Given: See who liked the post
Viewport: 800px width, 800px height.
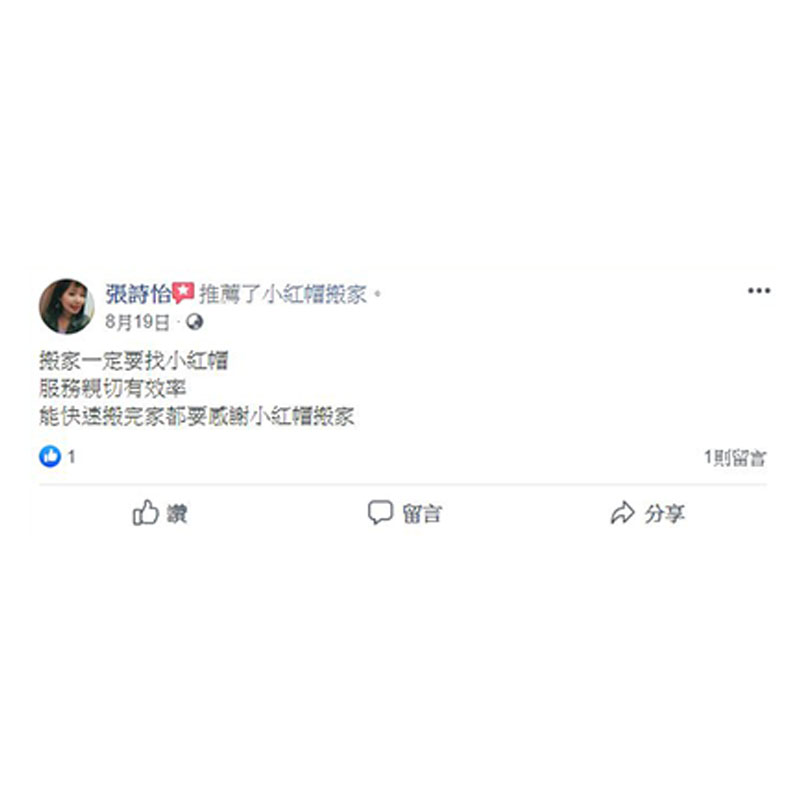Looking at the screenshot, I should 58,456.
